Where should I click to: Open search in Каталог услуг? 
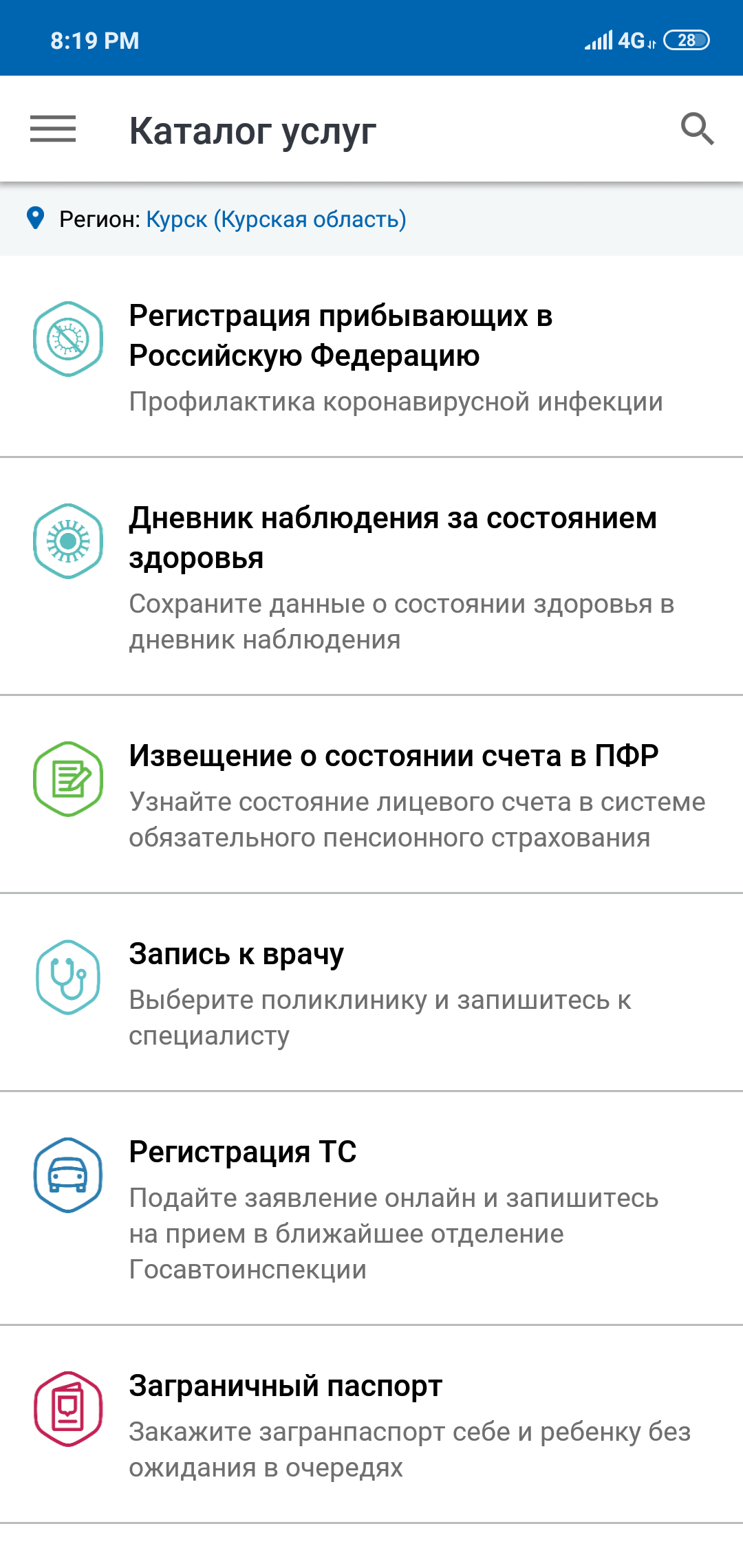point(697,129)
